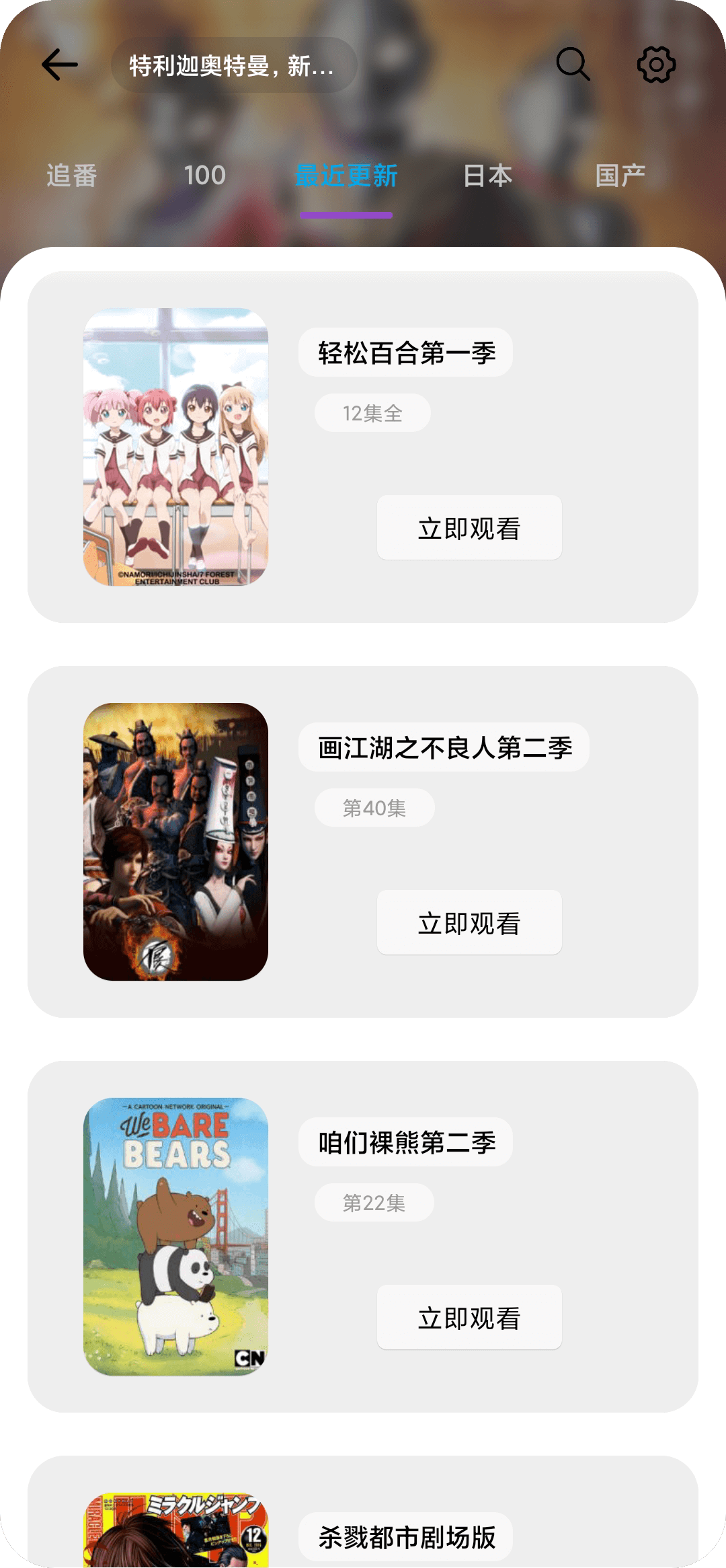The width and height of the screenshot is (726, 1568).
Task: Open the settings gear icon
Action: pyautogui.click(x=656, y=65)
